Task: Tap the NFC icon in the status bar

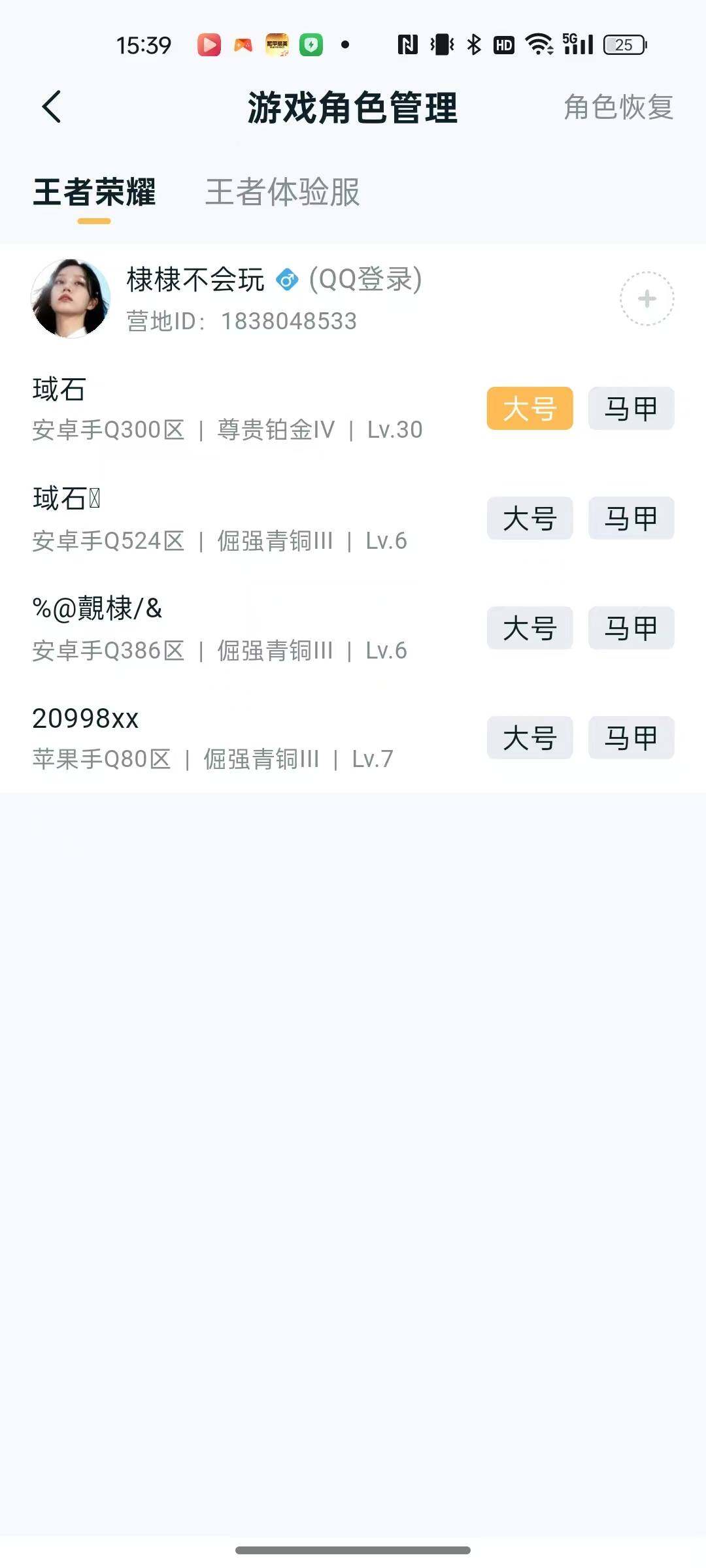Action: (x=407, y=44)
